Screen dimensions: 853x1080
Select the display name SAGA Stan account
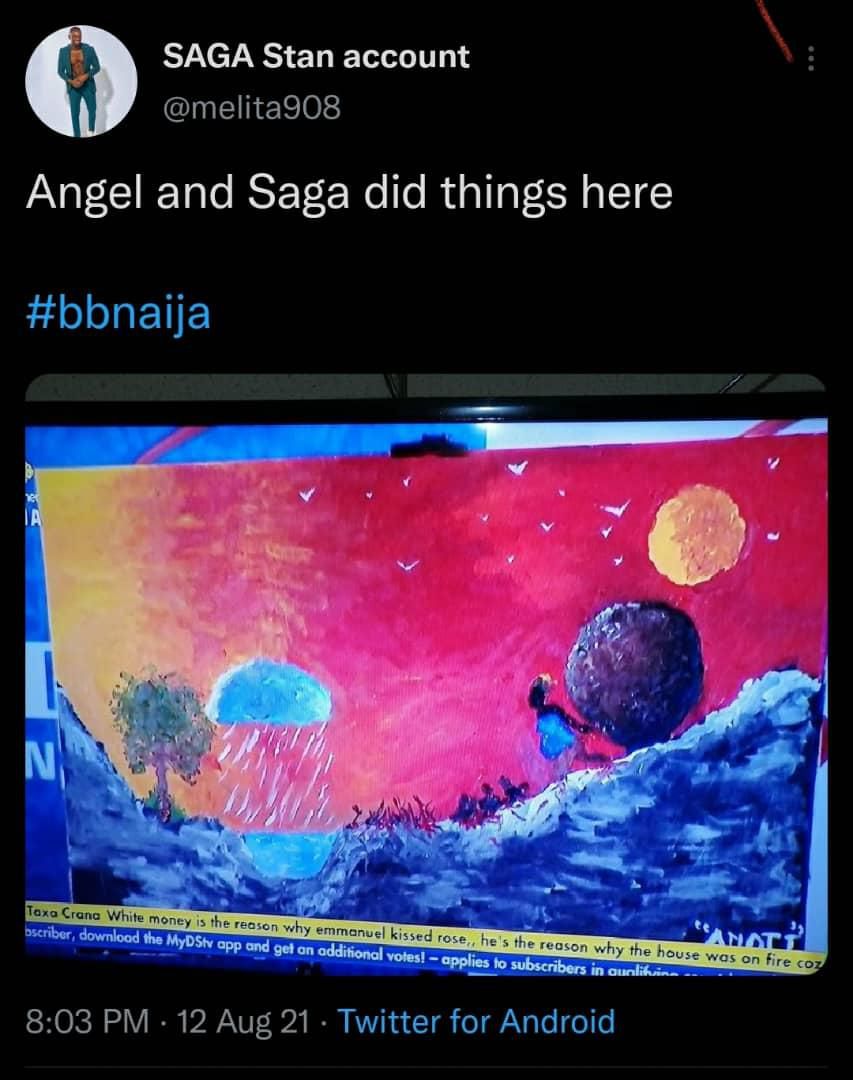tap(316, 57)
